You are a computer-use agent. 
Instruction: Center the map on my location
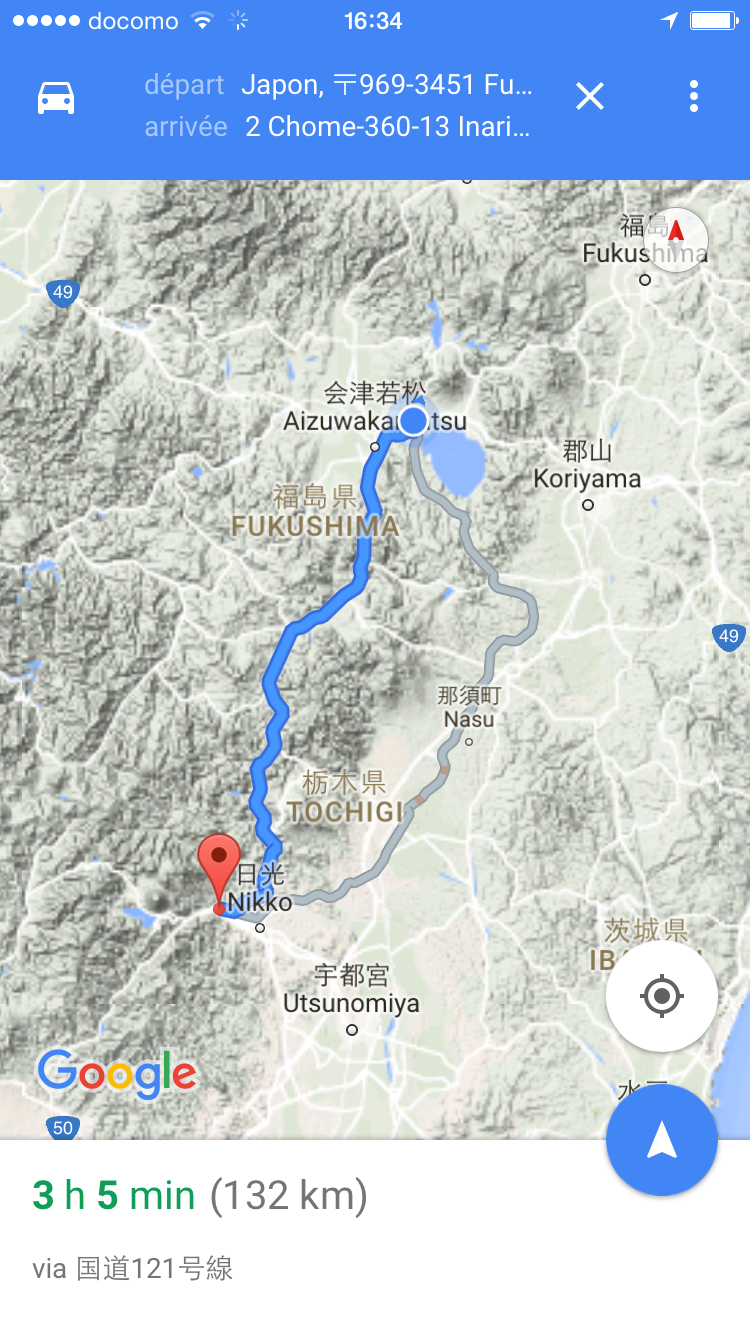click(661, 997)
